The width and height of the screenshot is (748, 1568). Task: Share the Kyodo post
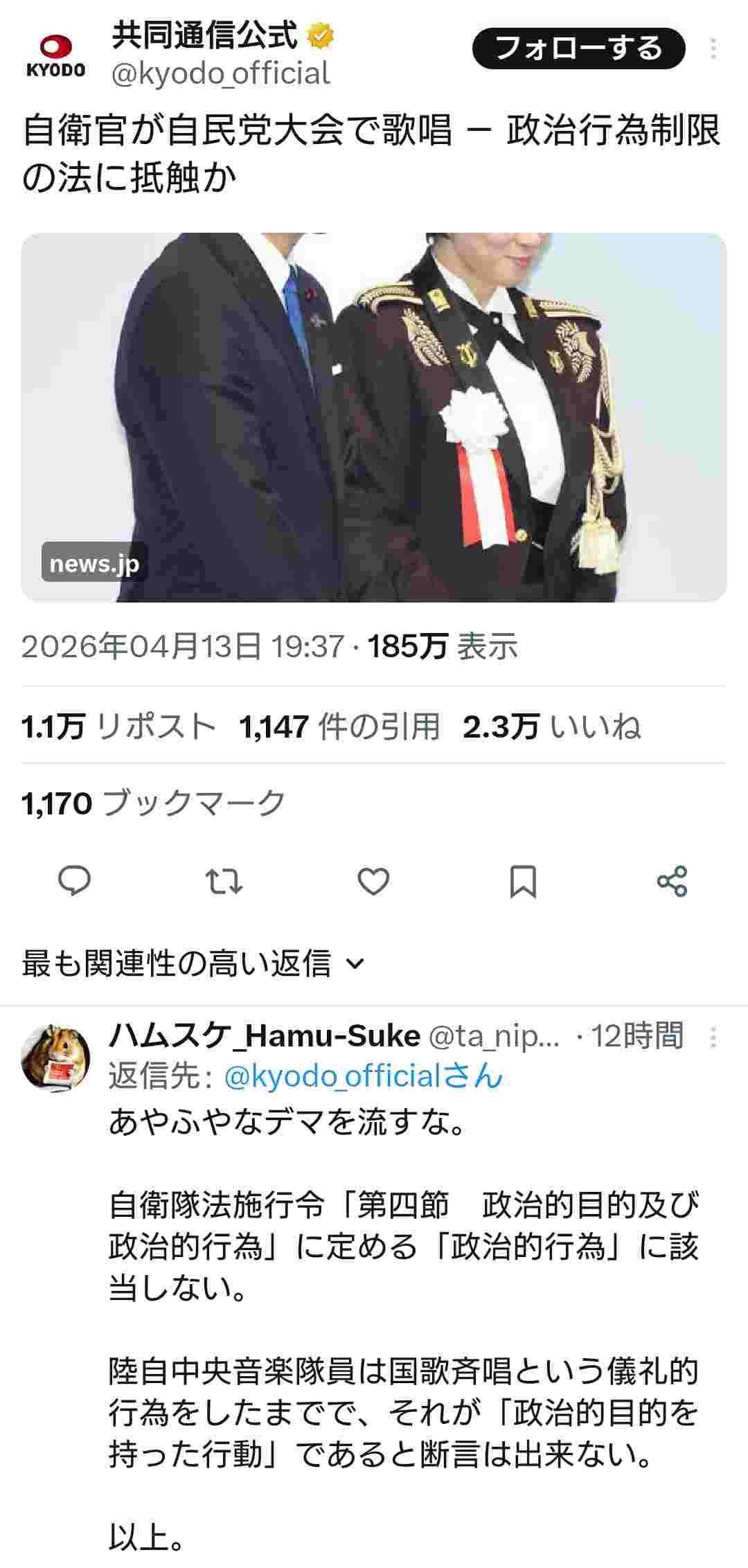672,881
